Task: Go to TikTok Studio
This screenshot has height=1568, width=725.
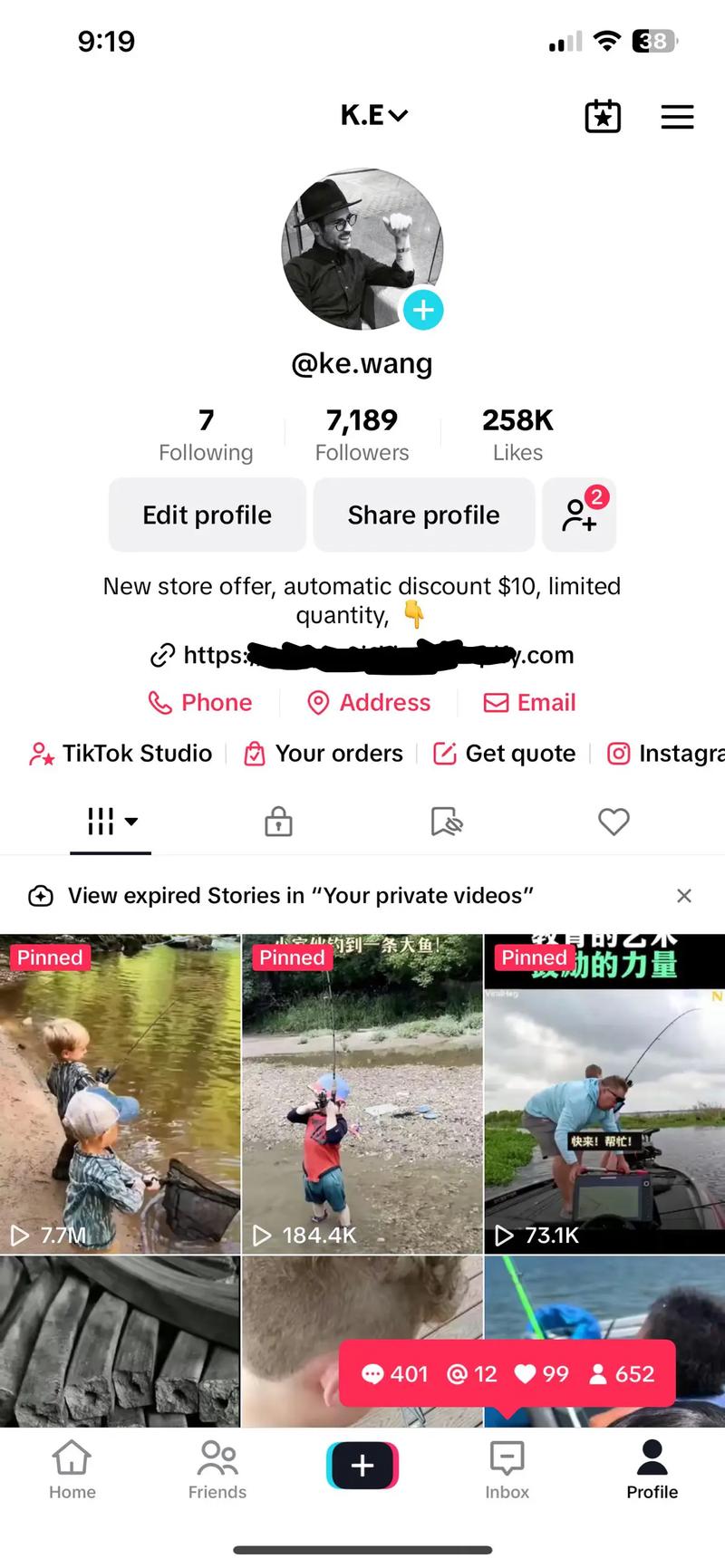Action: (121, 753)
